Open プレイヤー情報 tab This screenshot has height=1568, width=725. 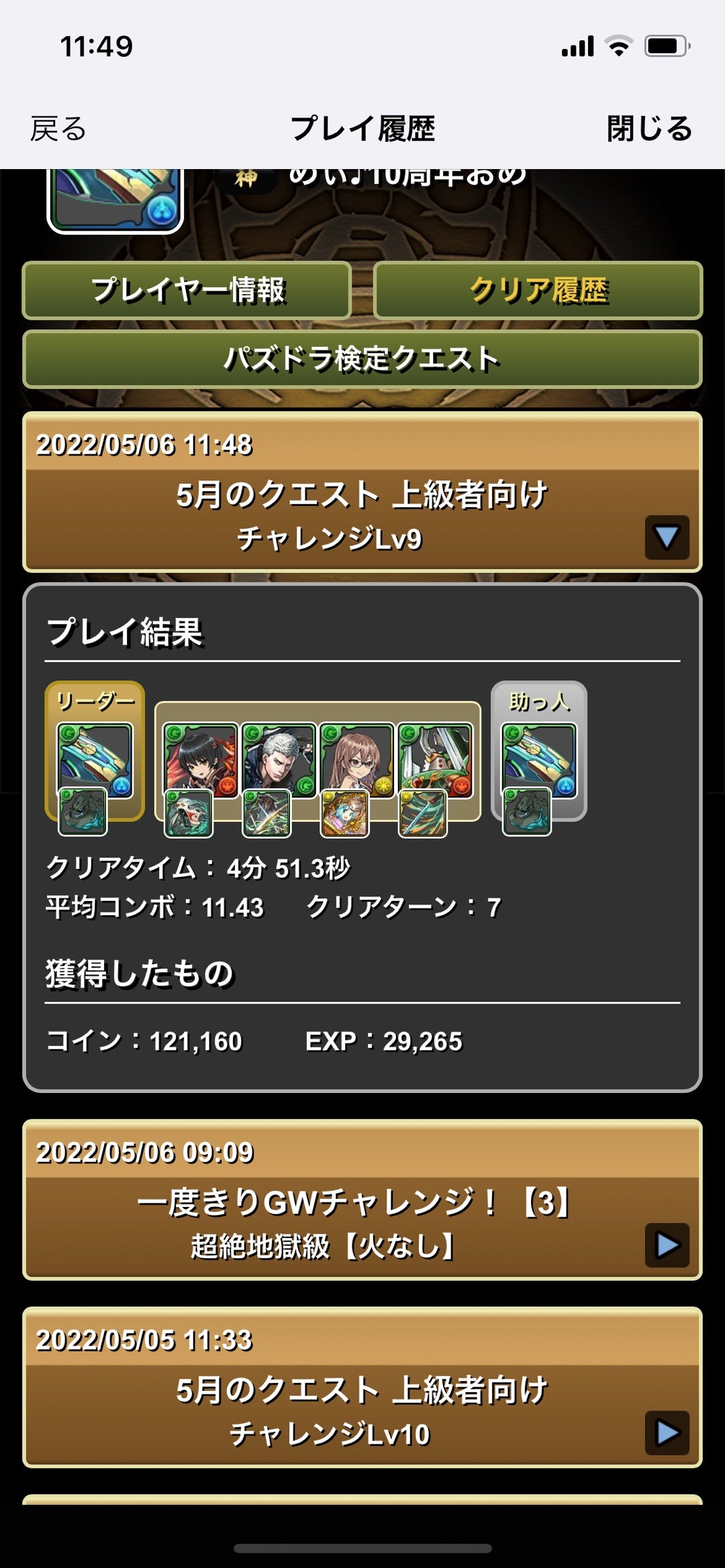(x=187, y=291)
